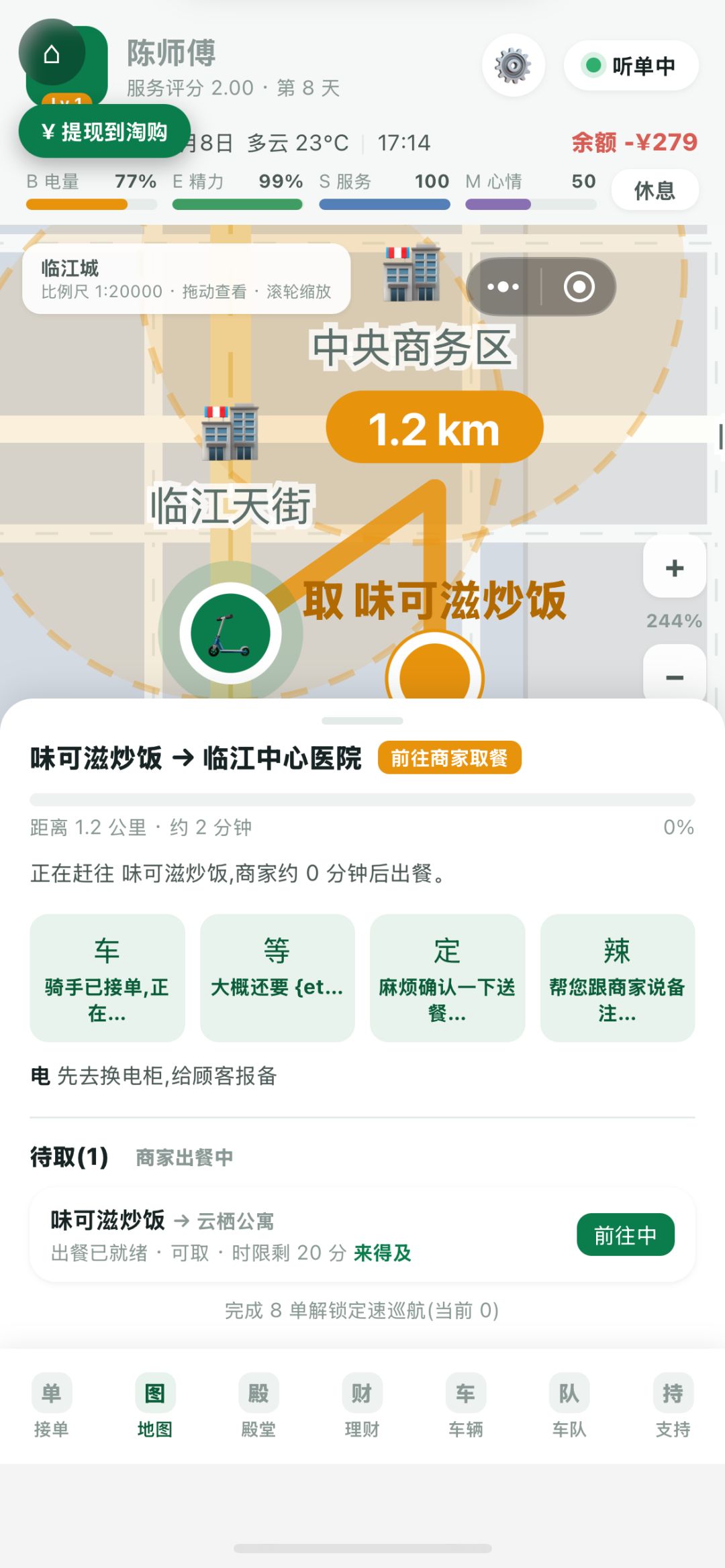Open the 理财 tab
This screenshot has height=1568, width=725.
click(x=362, y=1405)
